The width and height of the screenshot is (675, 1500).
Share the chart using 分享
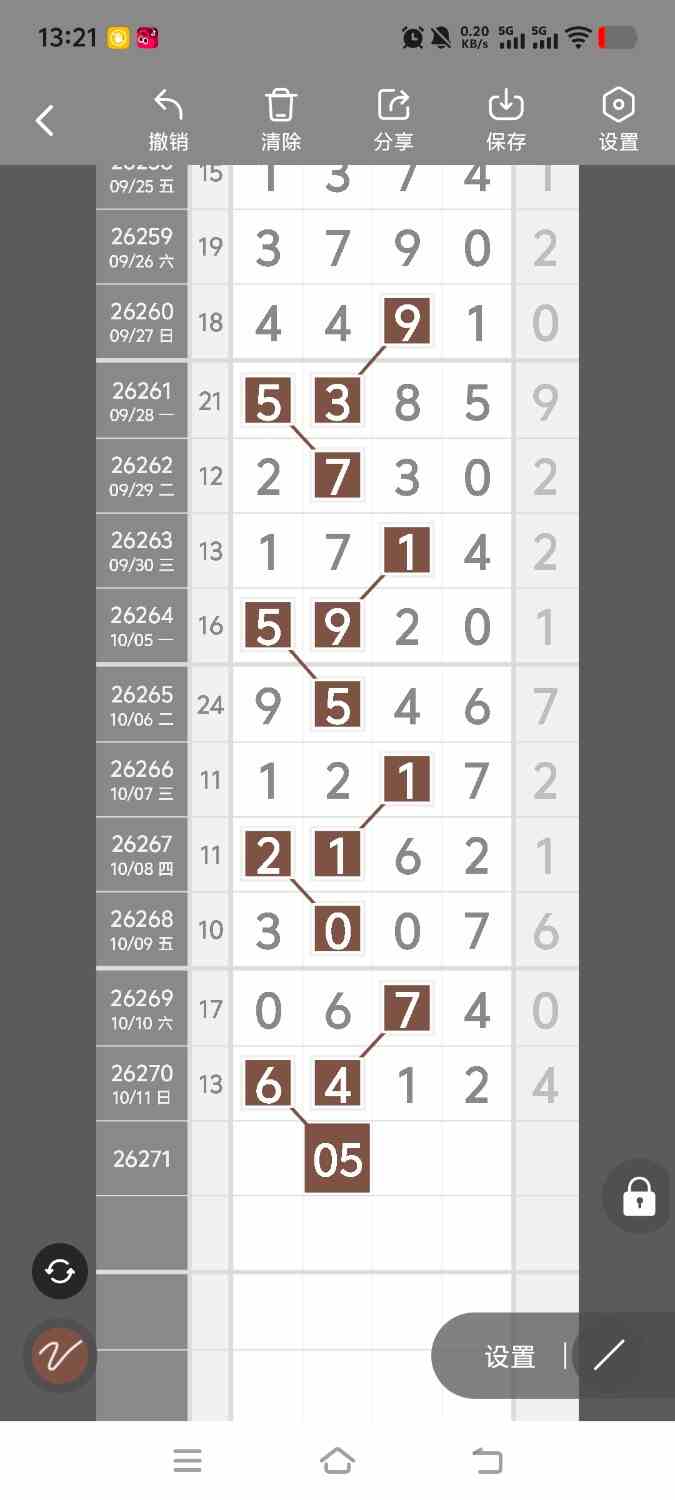[x=394, y=120]
